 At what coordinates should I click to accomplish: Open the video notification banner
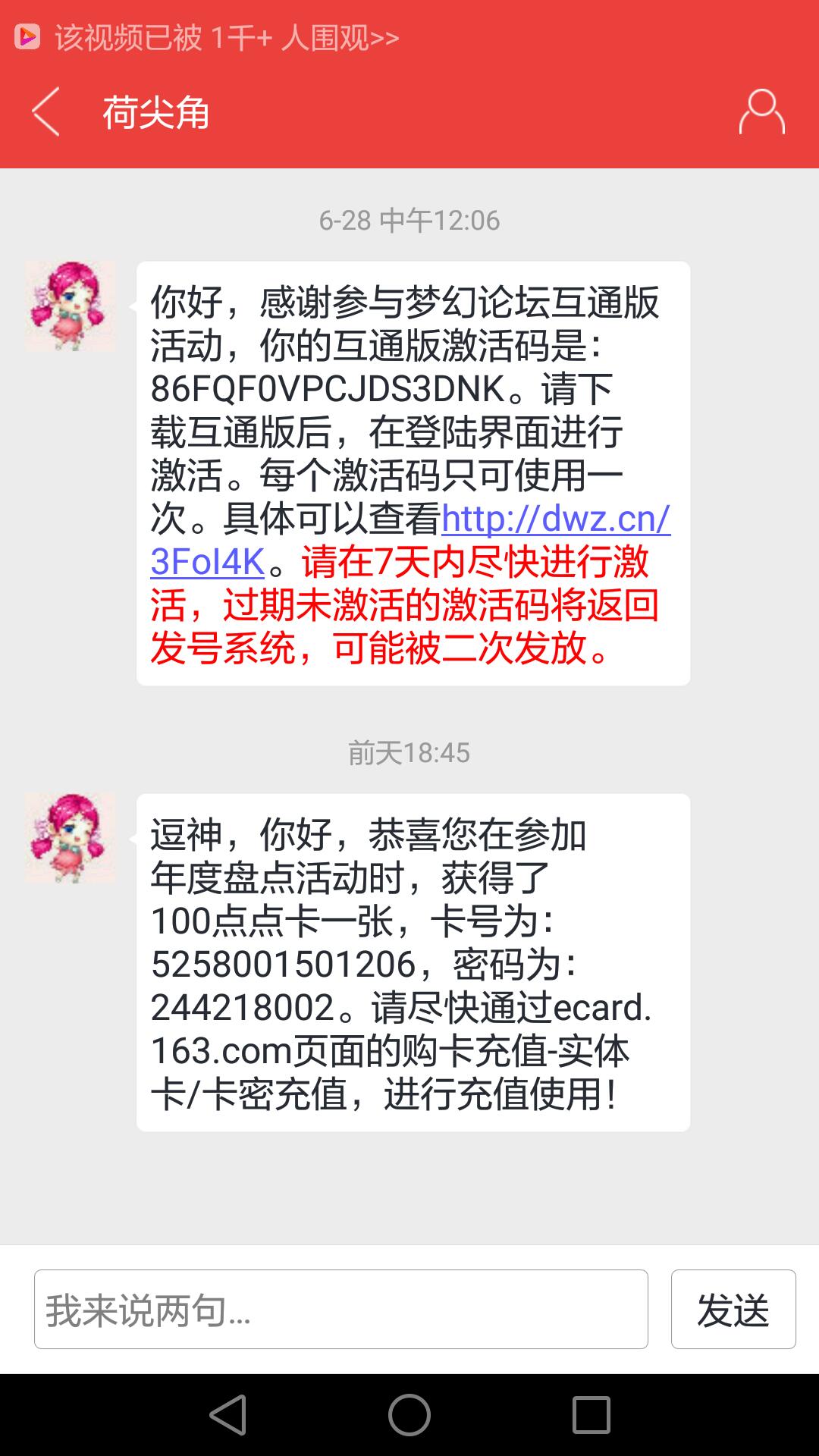[226, 37]
